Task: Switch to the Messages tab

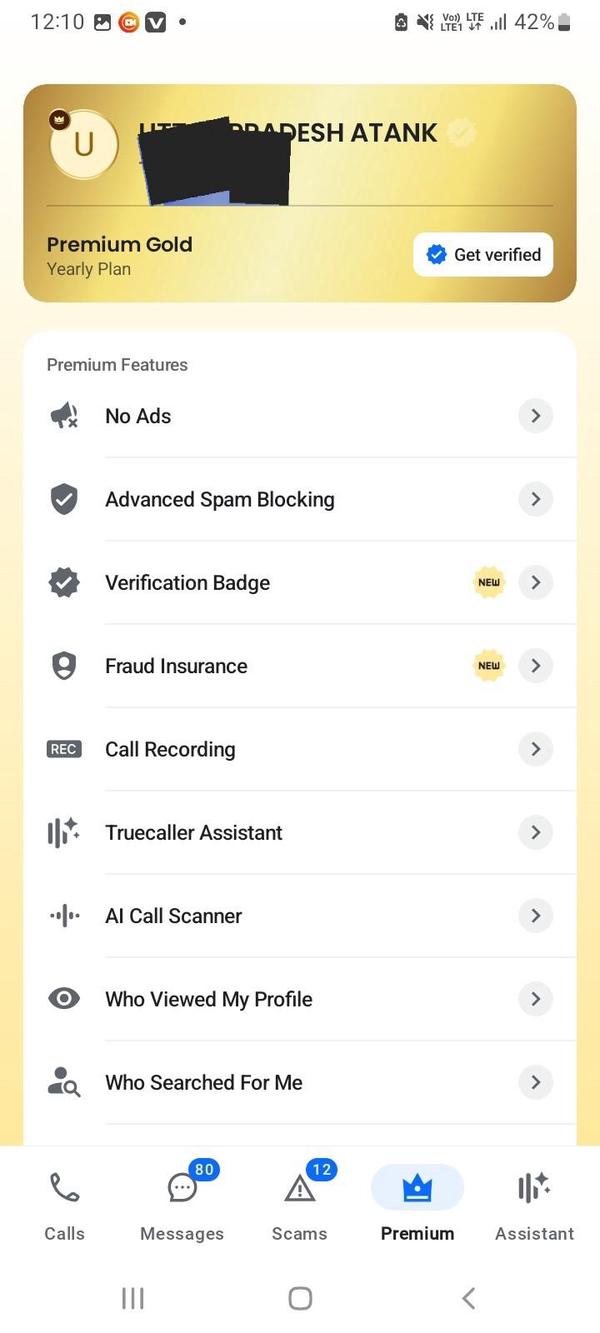Action: (x=182, y=1205)
